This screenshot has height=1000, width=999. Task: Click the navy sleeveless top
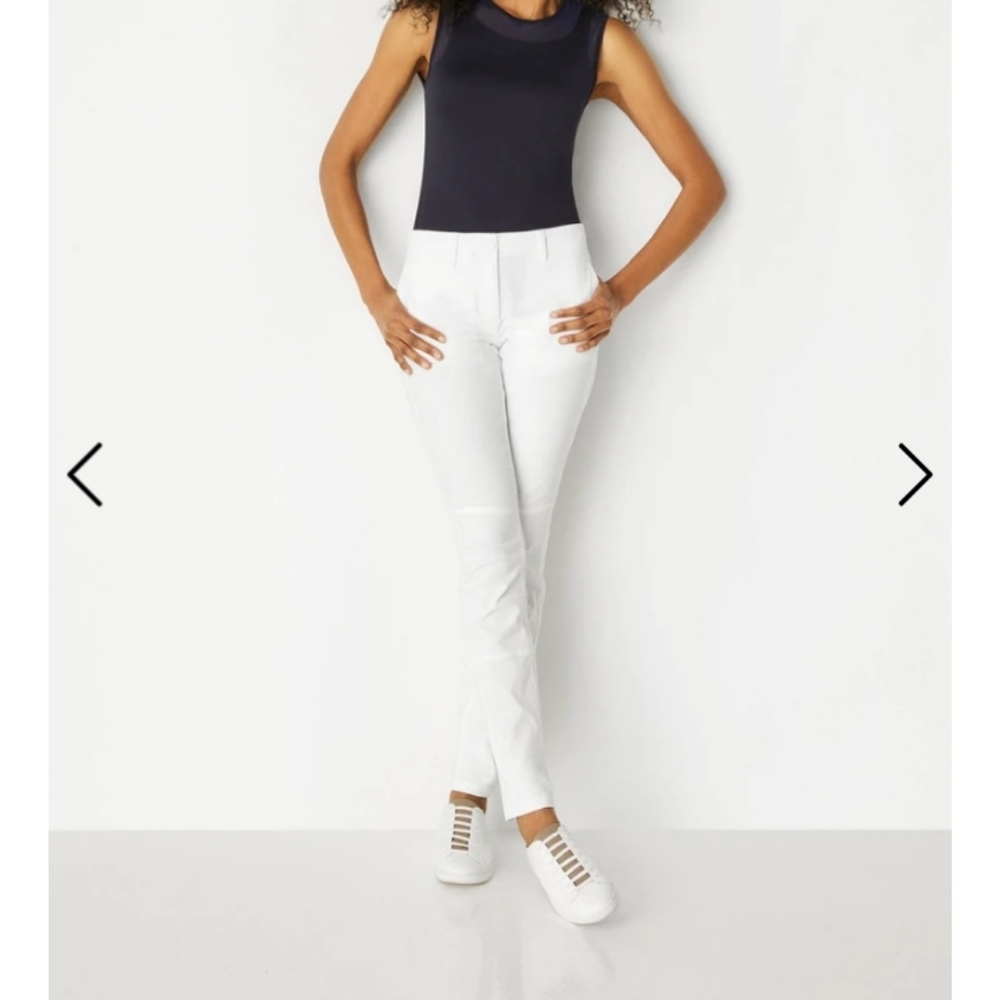[x=500, y=130]
